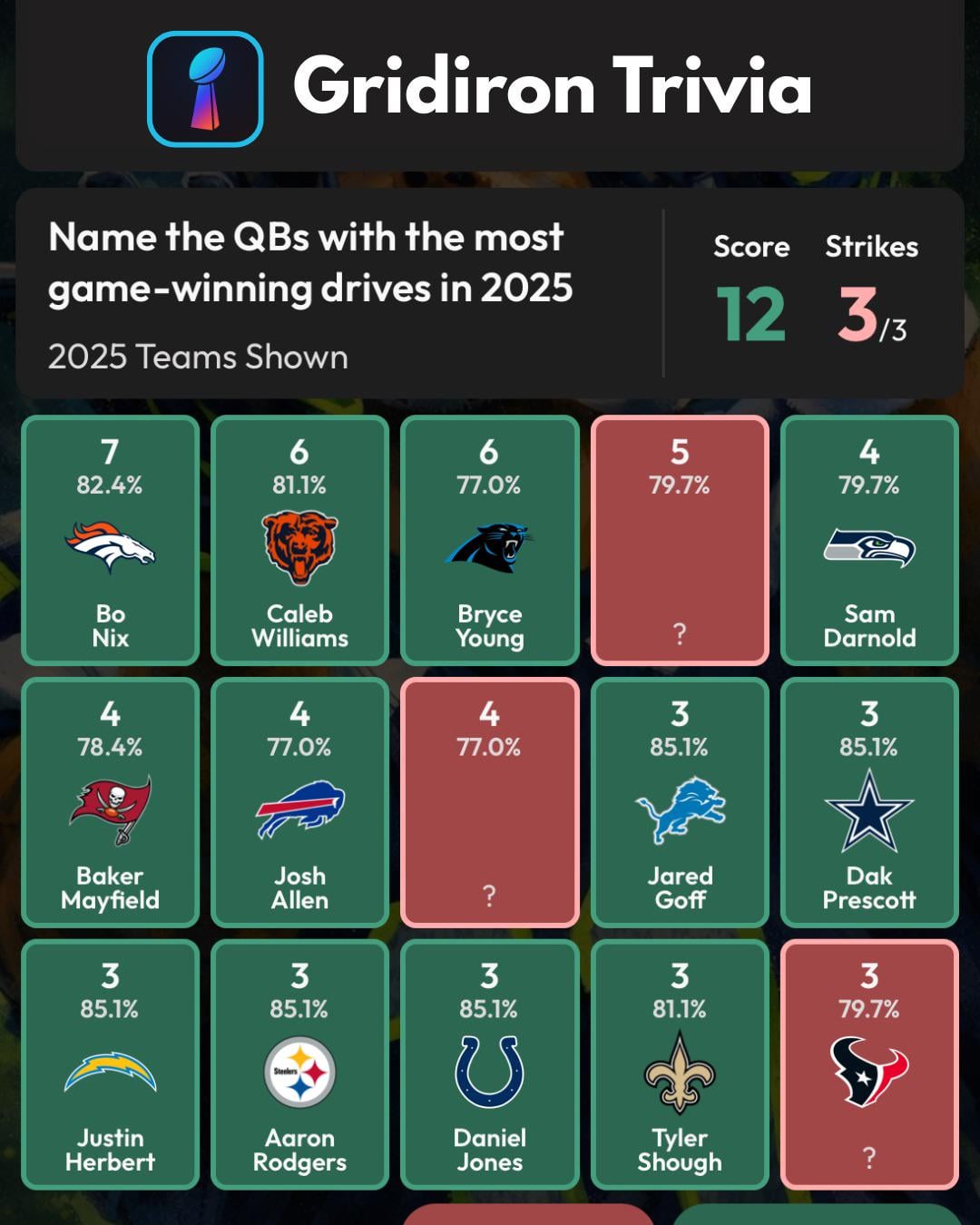Image resolution: width=980 pixels, height=1225 pixels.
Task: Reveal the missed Houston Texans card
Action: [869, 1064]
